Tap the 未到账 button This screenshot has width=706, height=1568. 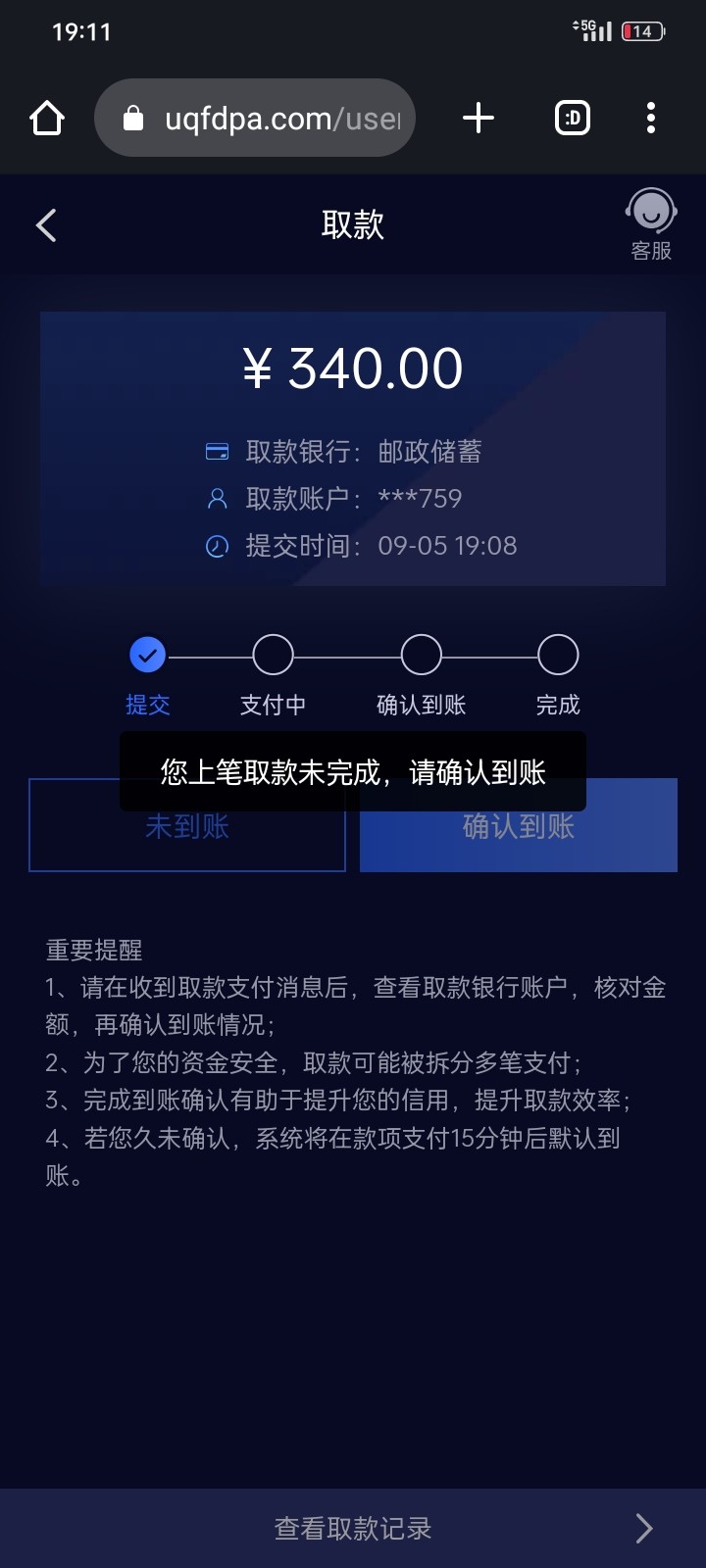(187, 841)
